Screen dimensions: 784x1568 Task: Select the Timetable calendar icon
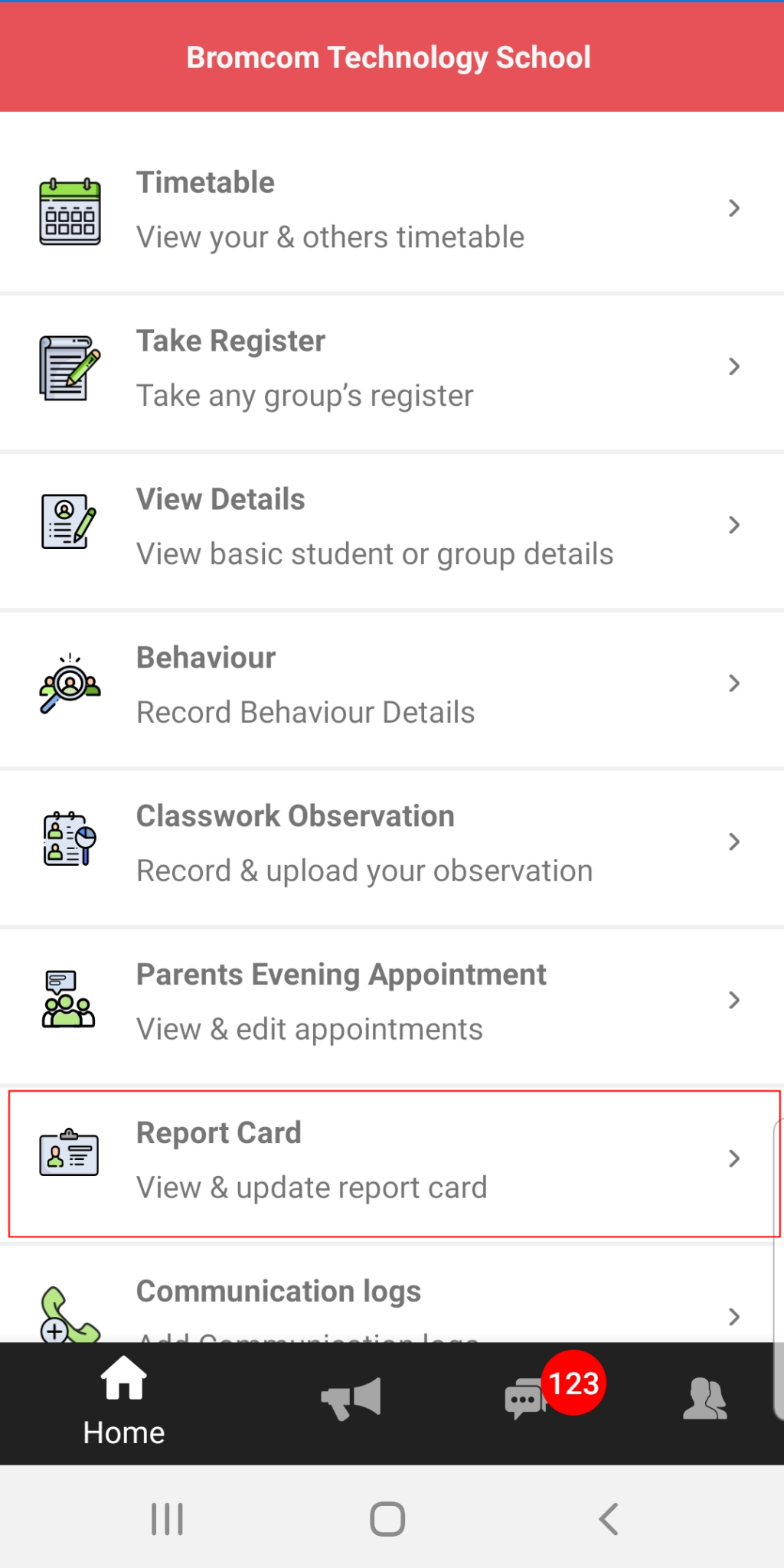69,212
